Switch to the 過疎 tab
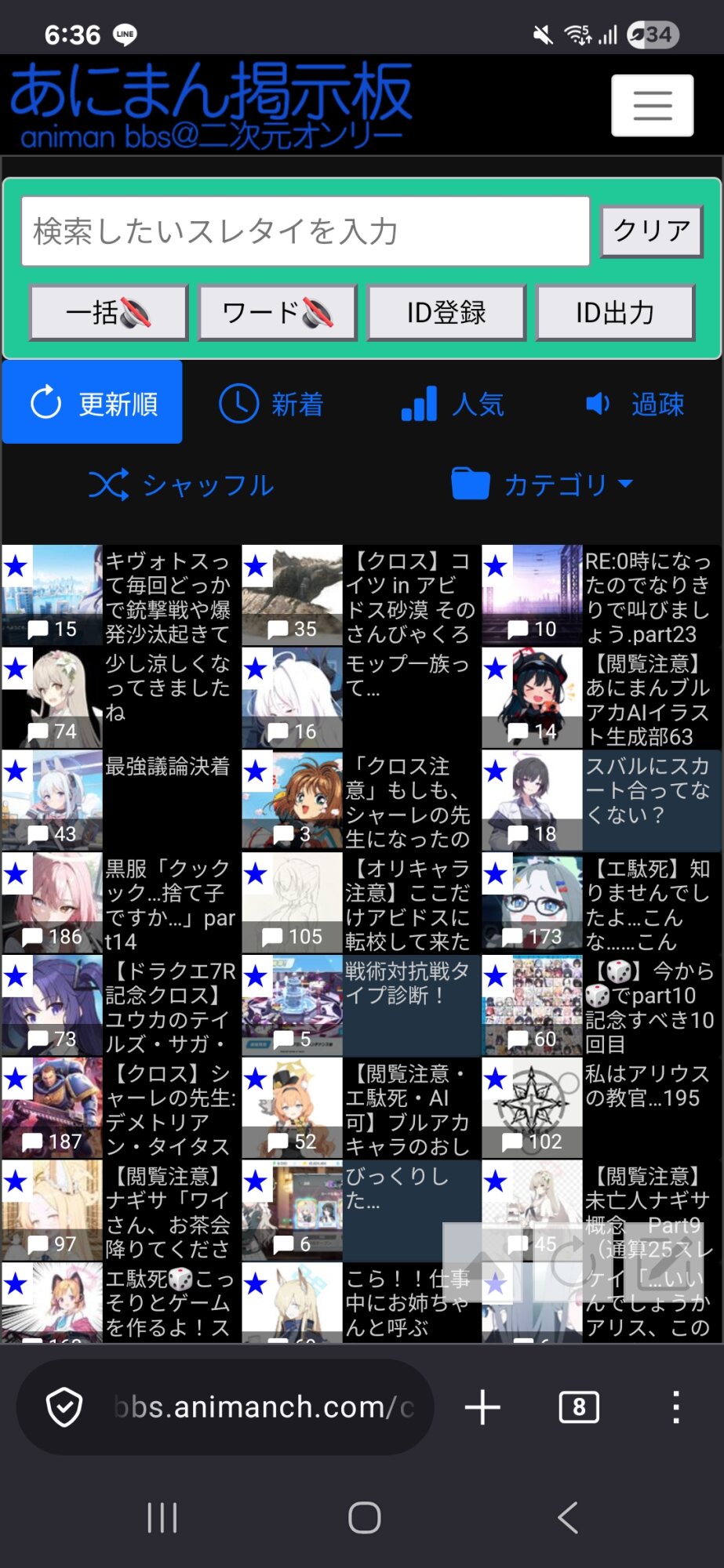Image resolution: width=724 pixels, height=1568 pixels. [635, 404]
